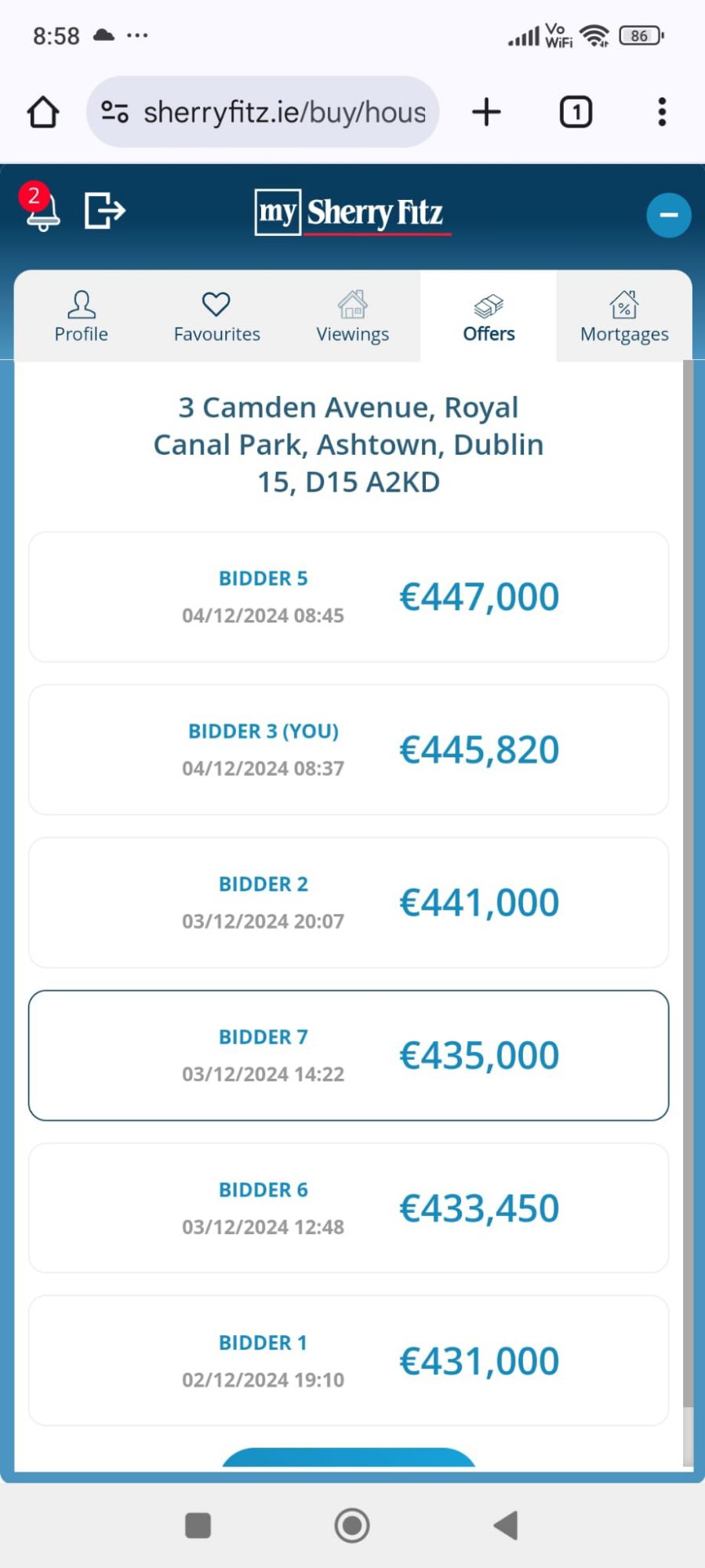The image size is (705, 1568).
Task: Open the browser overflow menu
Action: 663,112
